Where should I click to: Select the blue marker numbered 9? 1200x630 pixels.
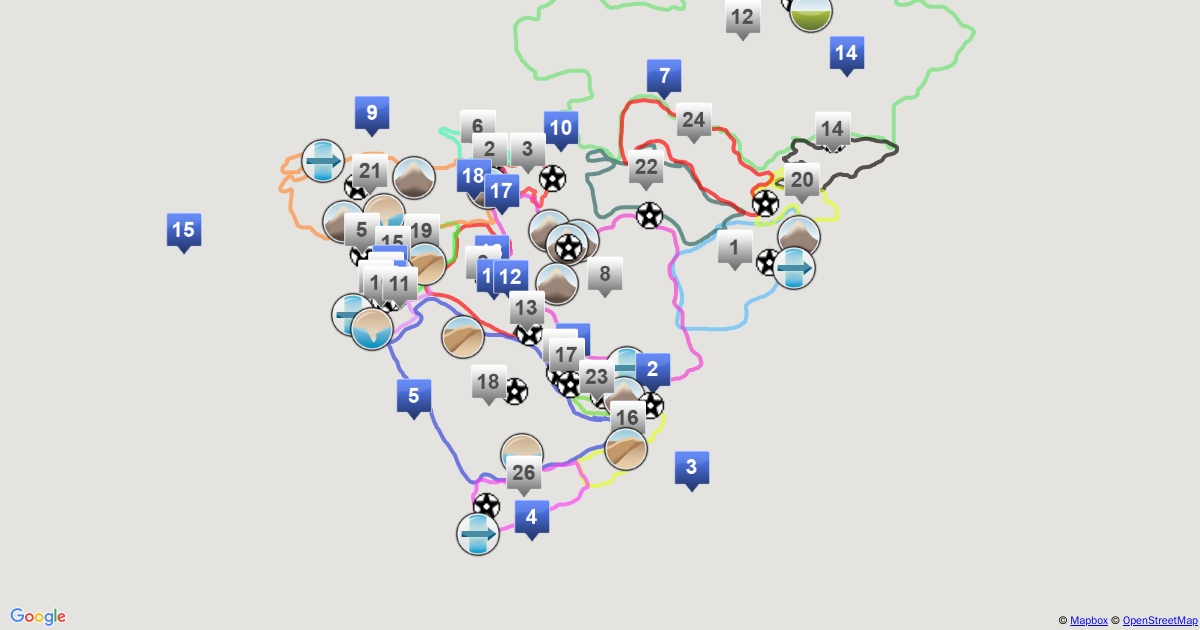372,116
